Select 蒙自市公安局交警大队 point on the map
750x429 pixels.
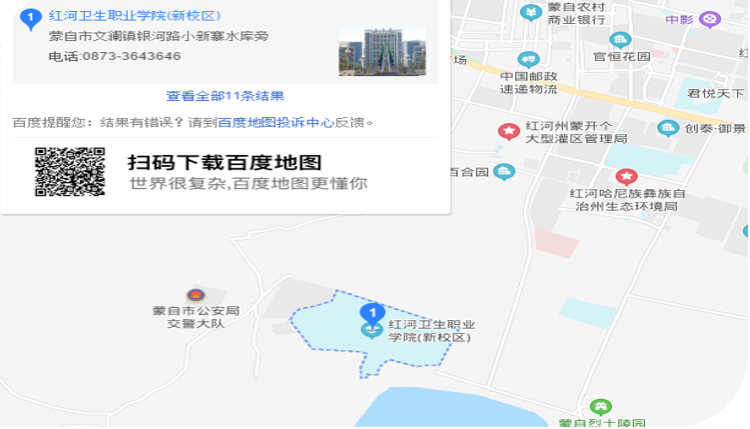point(196,295)
